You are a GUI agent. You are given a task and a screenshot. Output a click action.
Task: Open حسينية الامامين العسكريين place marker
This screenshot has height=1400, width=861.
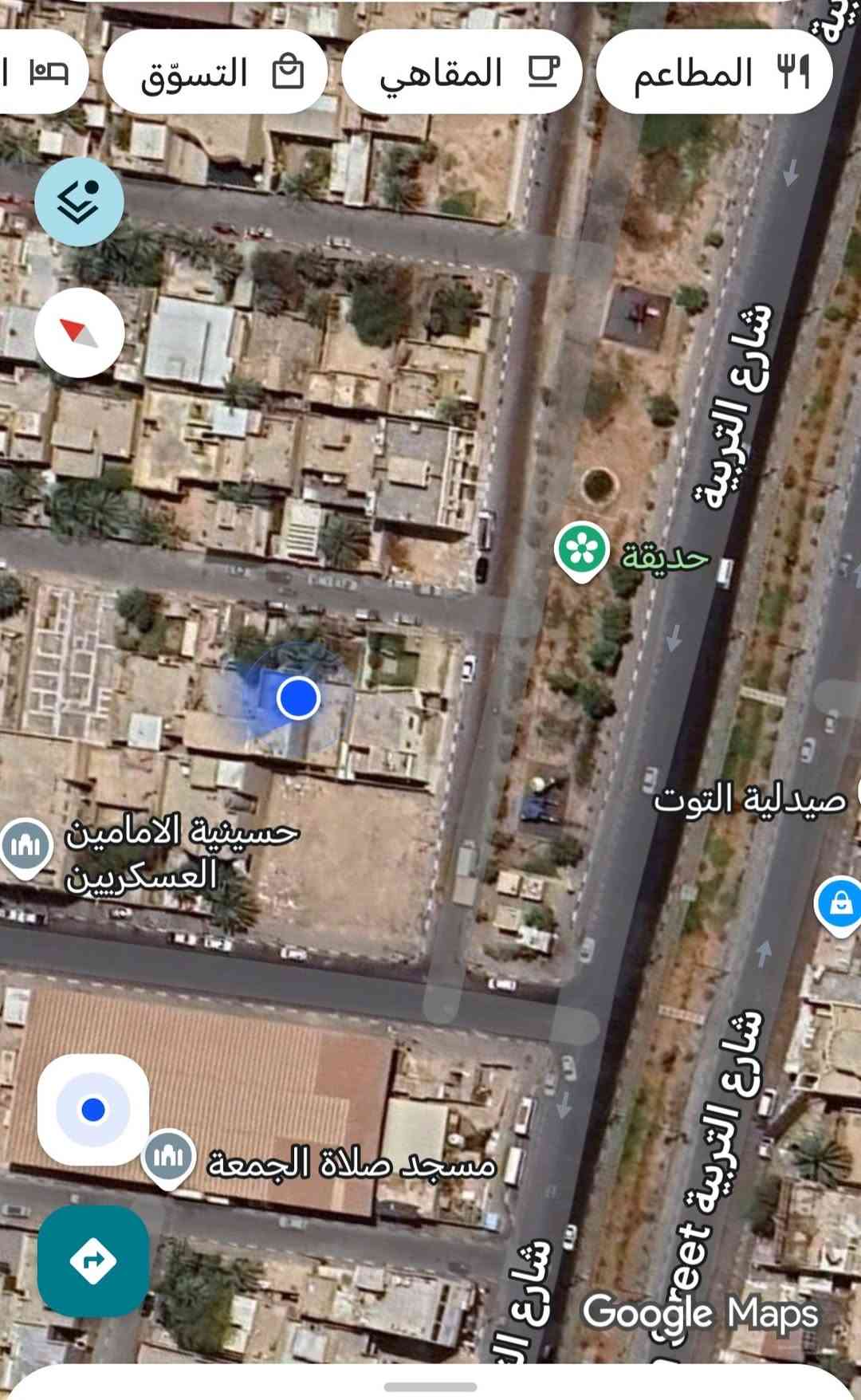[26, 847]
